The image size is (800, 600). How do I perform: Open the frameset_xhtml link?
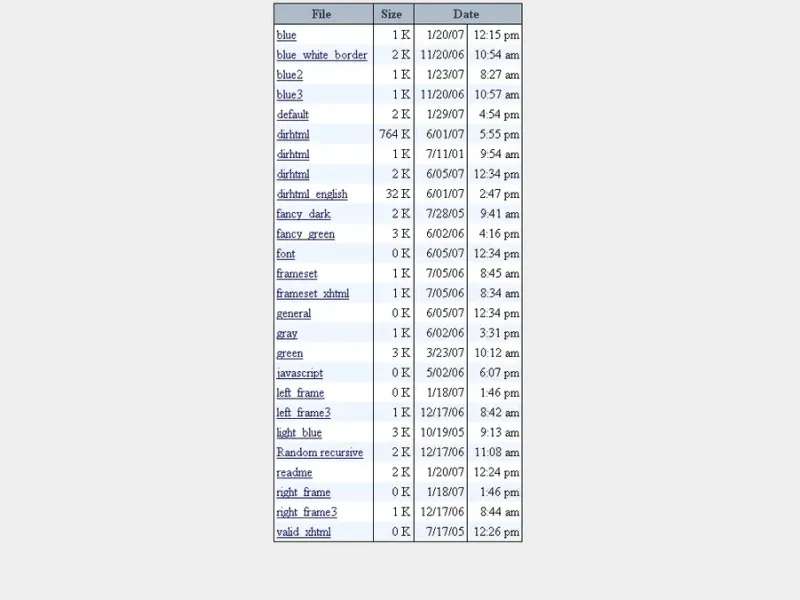point(312,293)
